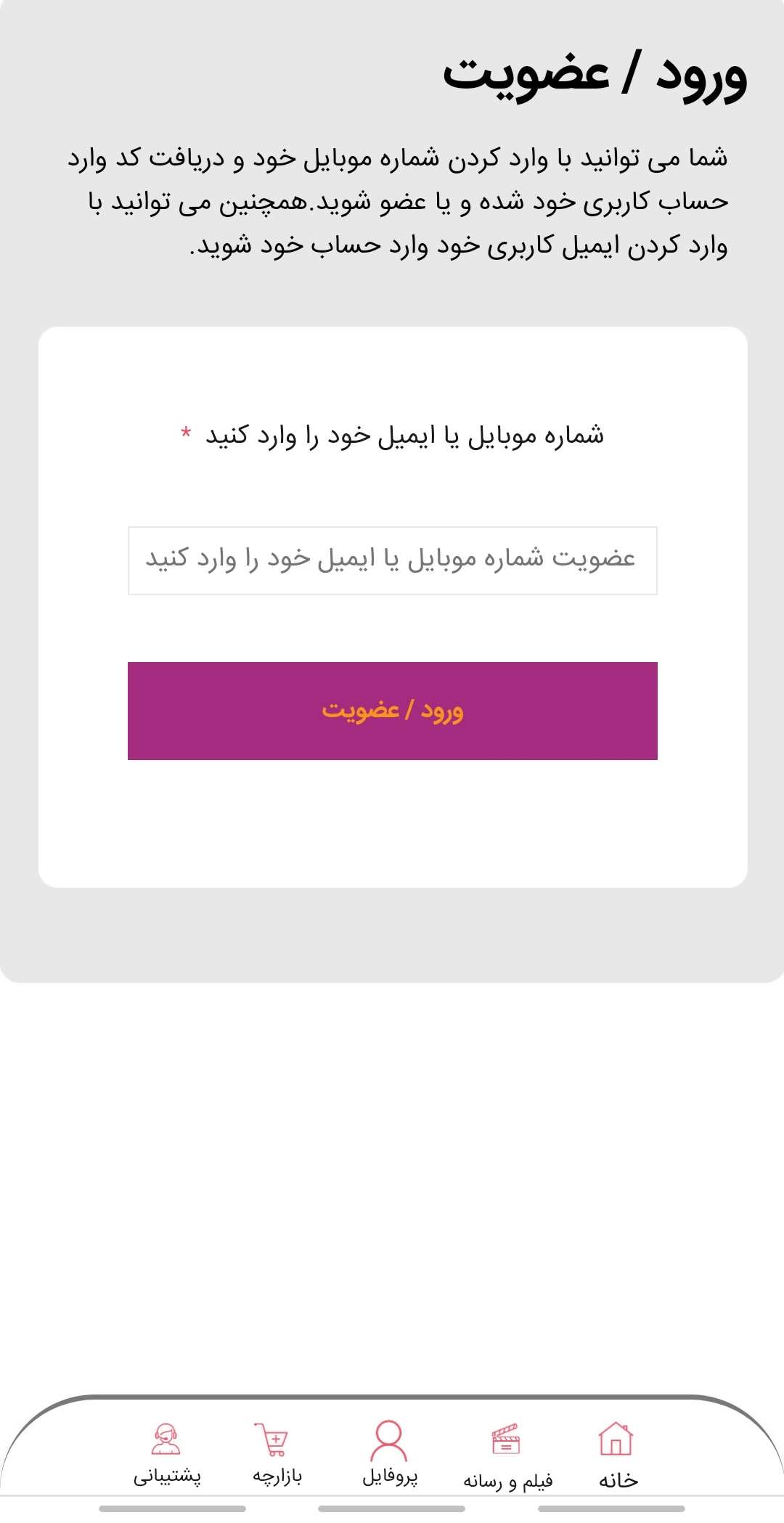Switch to the پروفایل tab
Image resolution: width=784 pixels, height=1523 pixels.
pos(390,1453)
